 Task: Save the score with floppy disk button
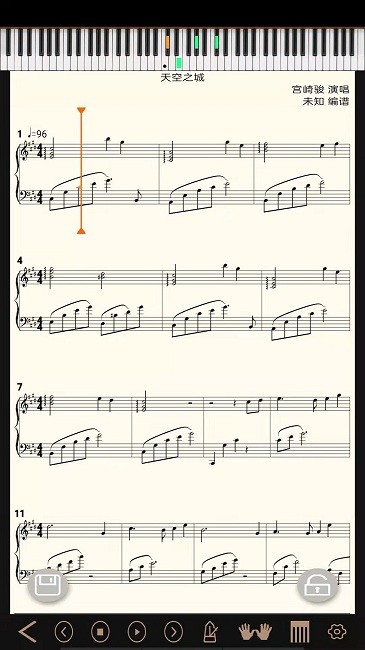pos(48,585)
